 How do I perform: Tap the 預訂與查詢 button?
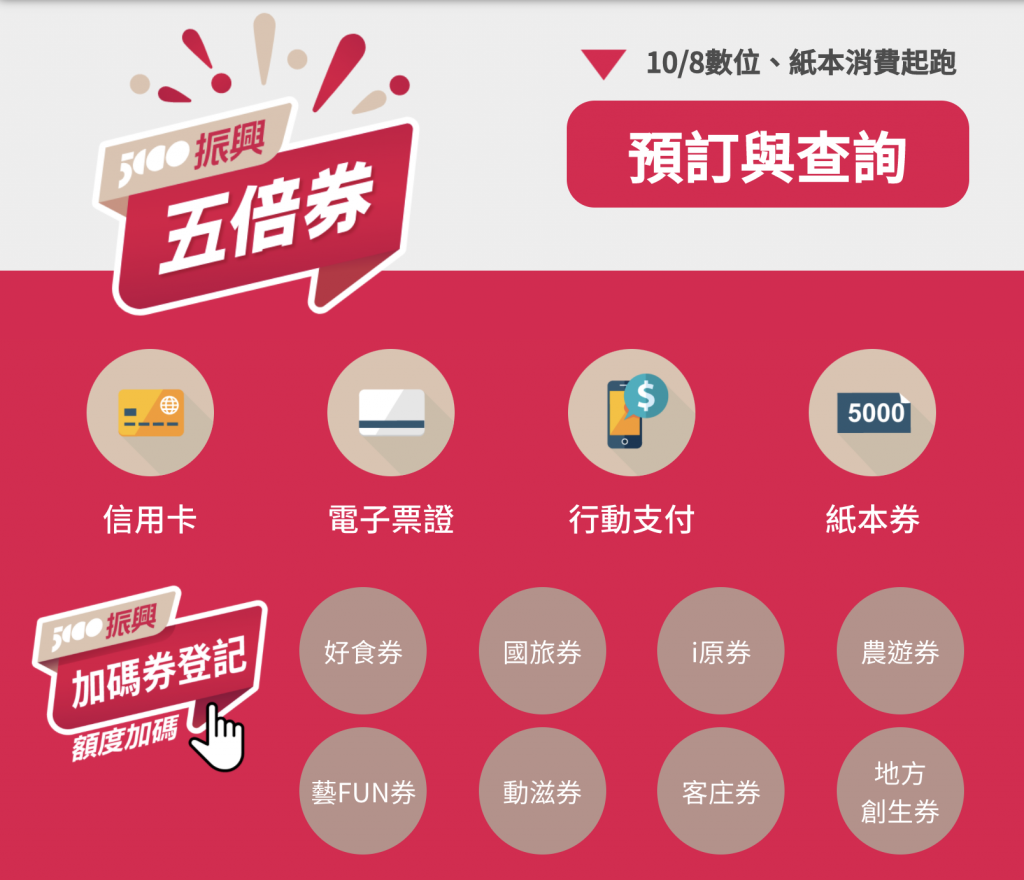point(767,155)
